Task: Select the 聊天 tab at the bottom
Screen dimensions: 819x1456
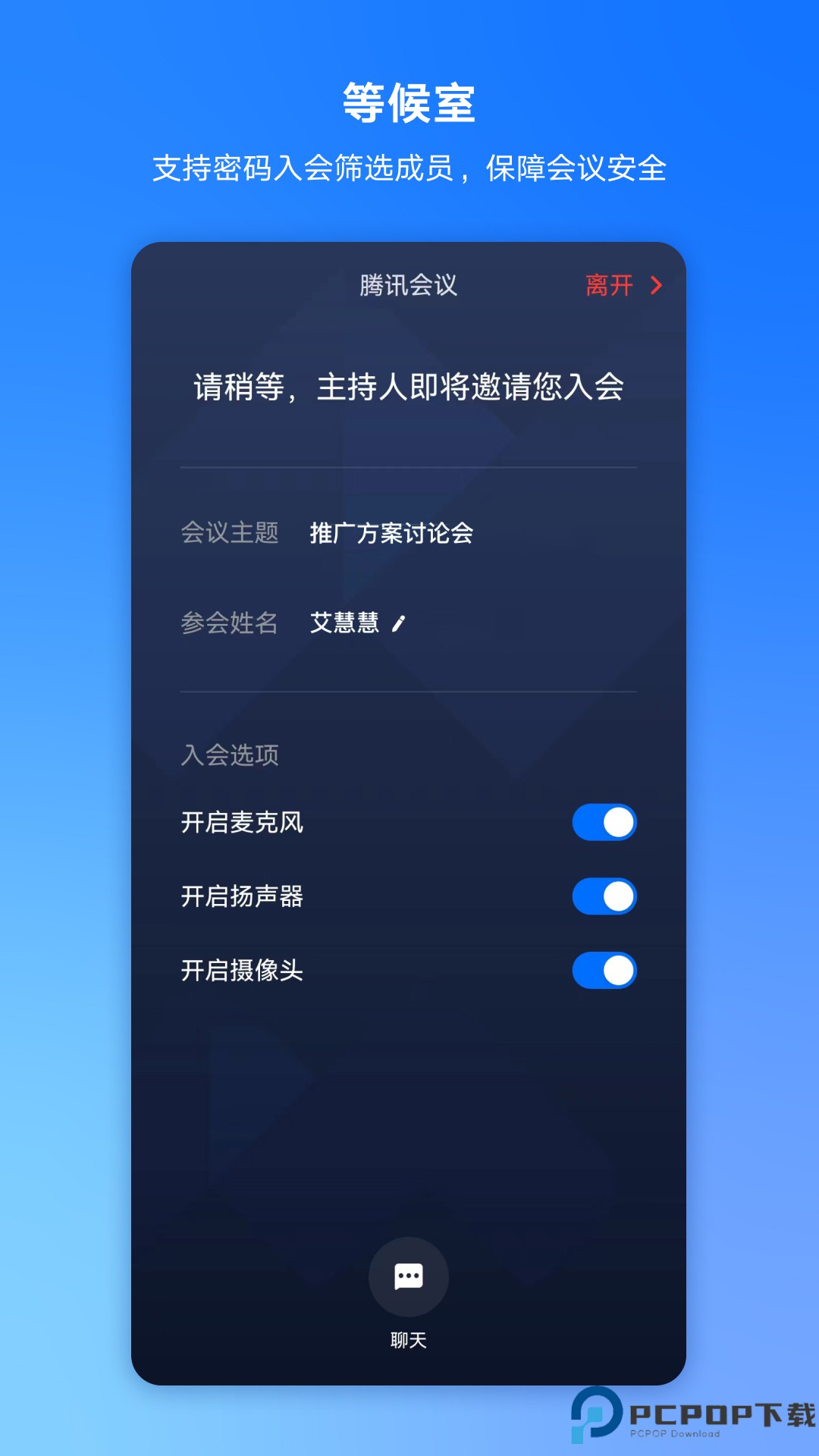Action: click(x=409, y=1339)
